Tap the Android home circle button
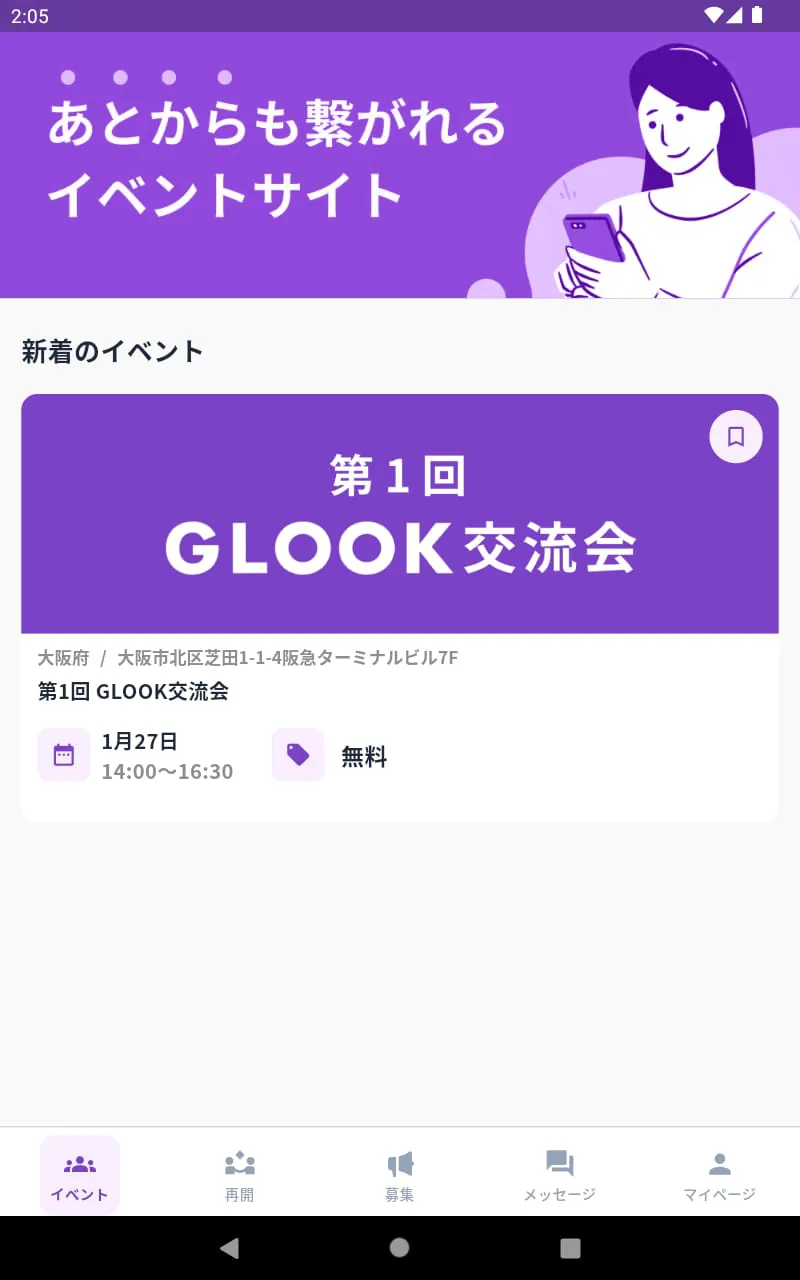 (399, 1247)
